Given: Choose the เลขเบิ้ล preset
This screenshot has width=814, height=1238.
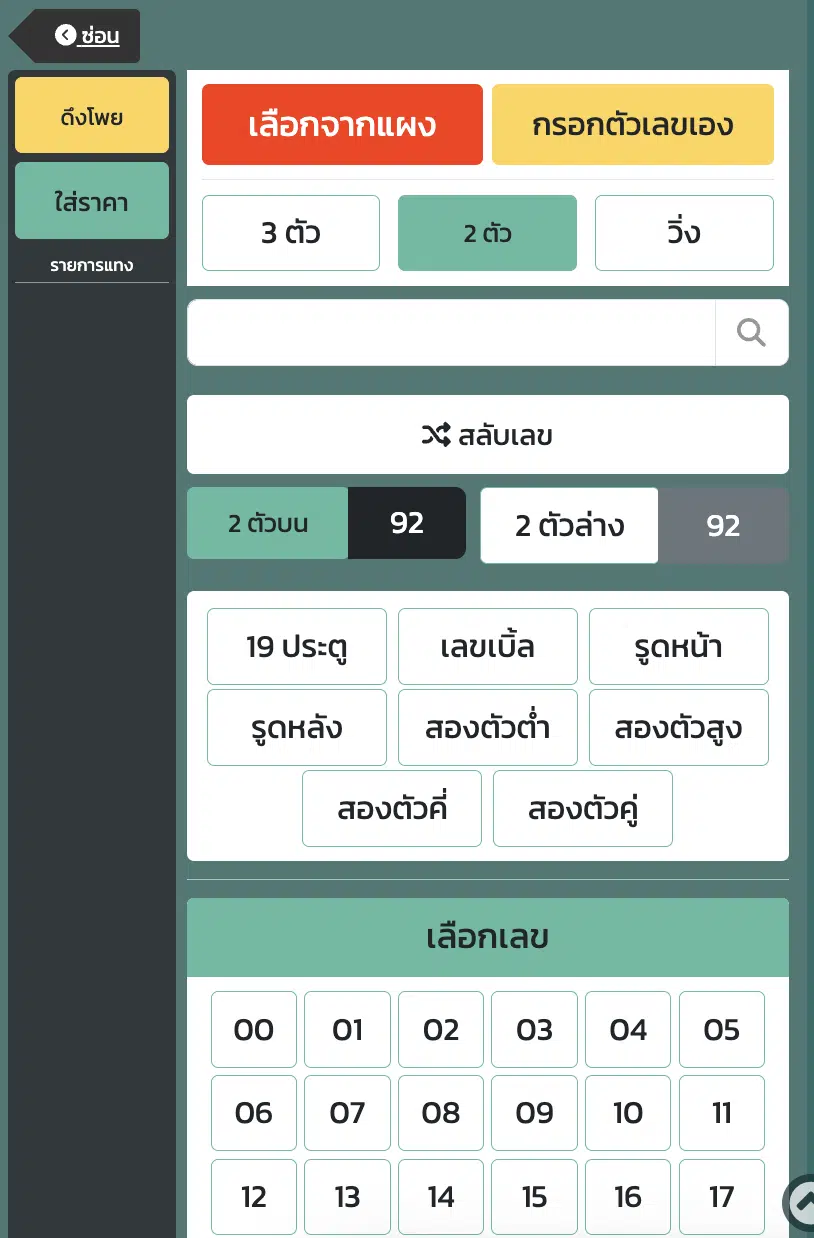Looking at the screenshot, I should [x=487, y=646].
